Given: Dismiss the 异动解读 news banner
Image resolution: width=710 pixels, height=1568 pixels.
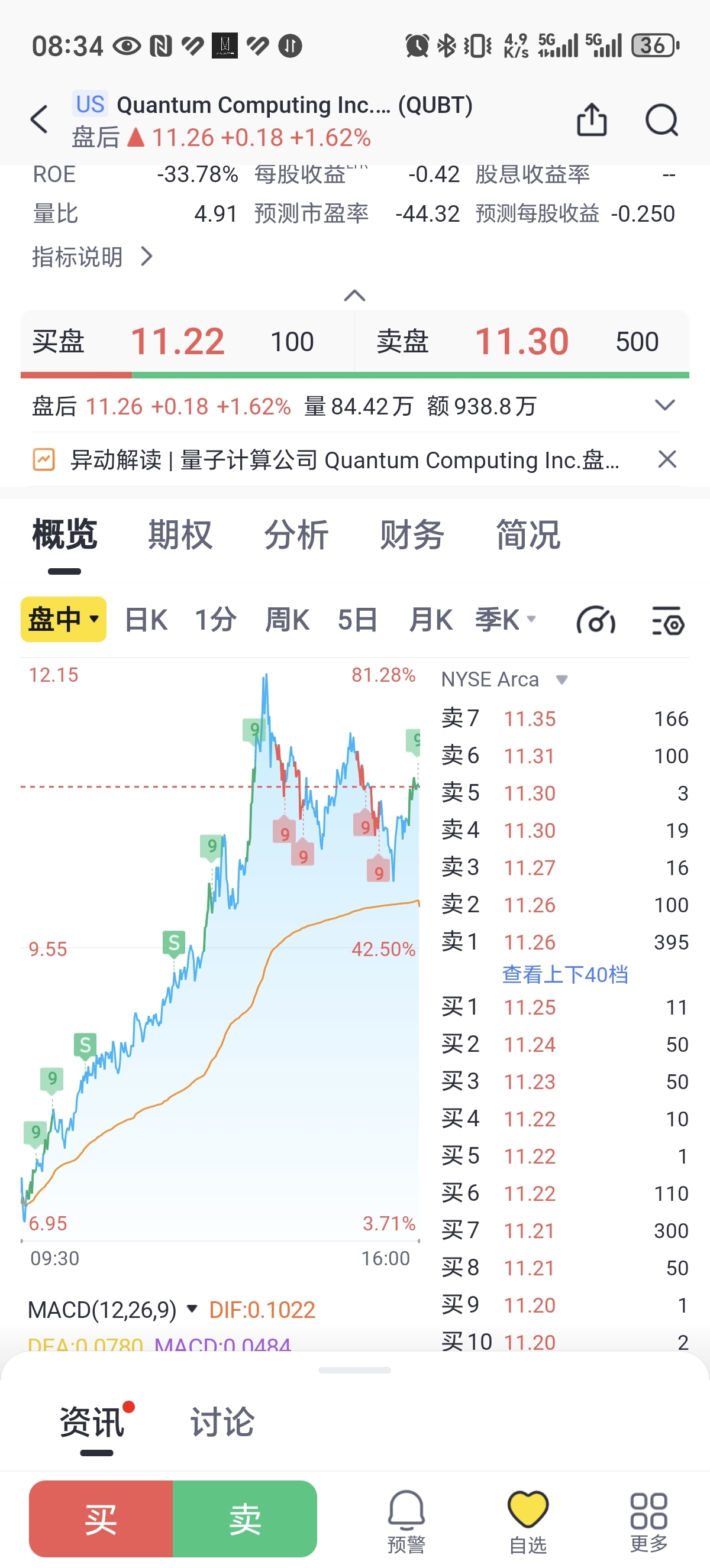Looking at the screenshot, I should (667, 459).
